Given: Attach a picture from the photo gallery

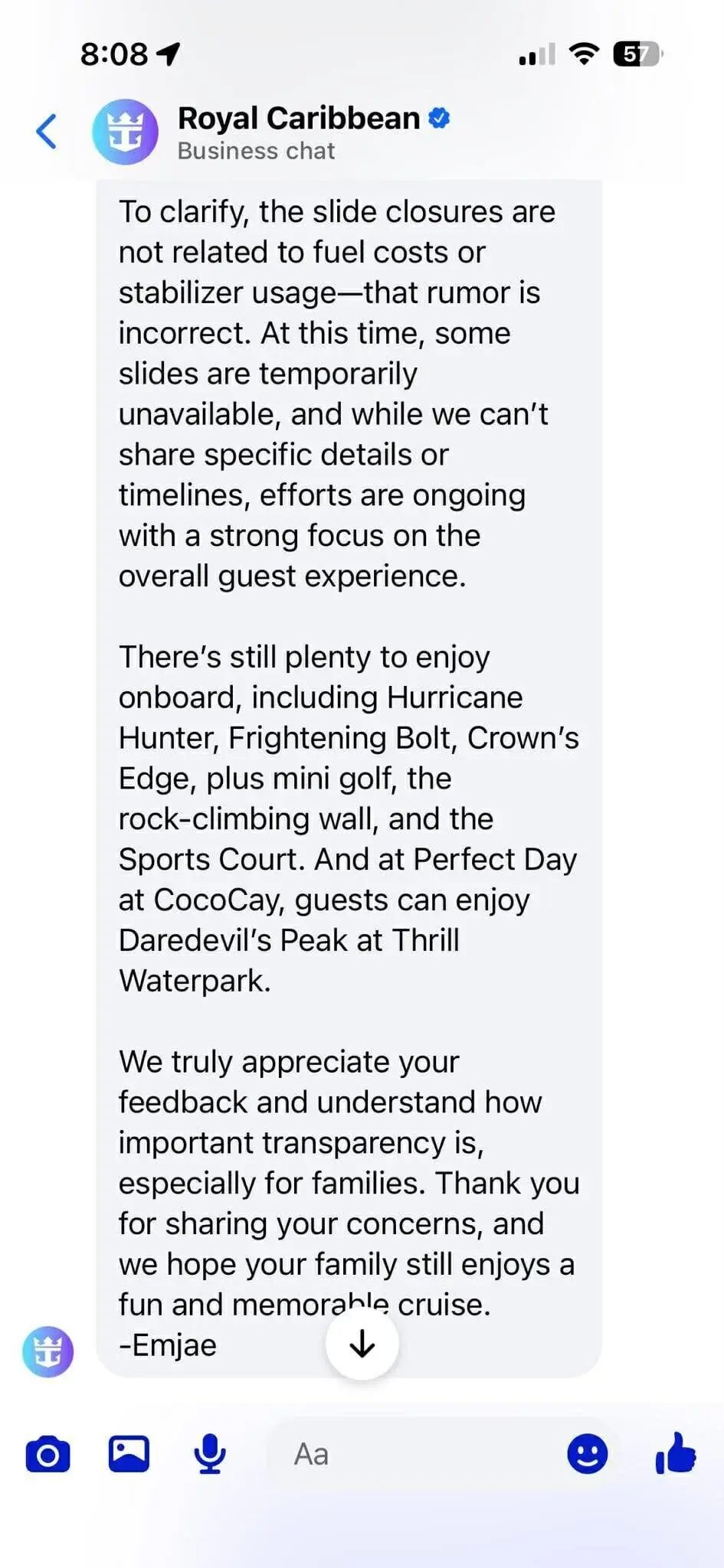Looking at the screenshot, I should click(129, 1453).
